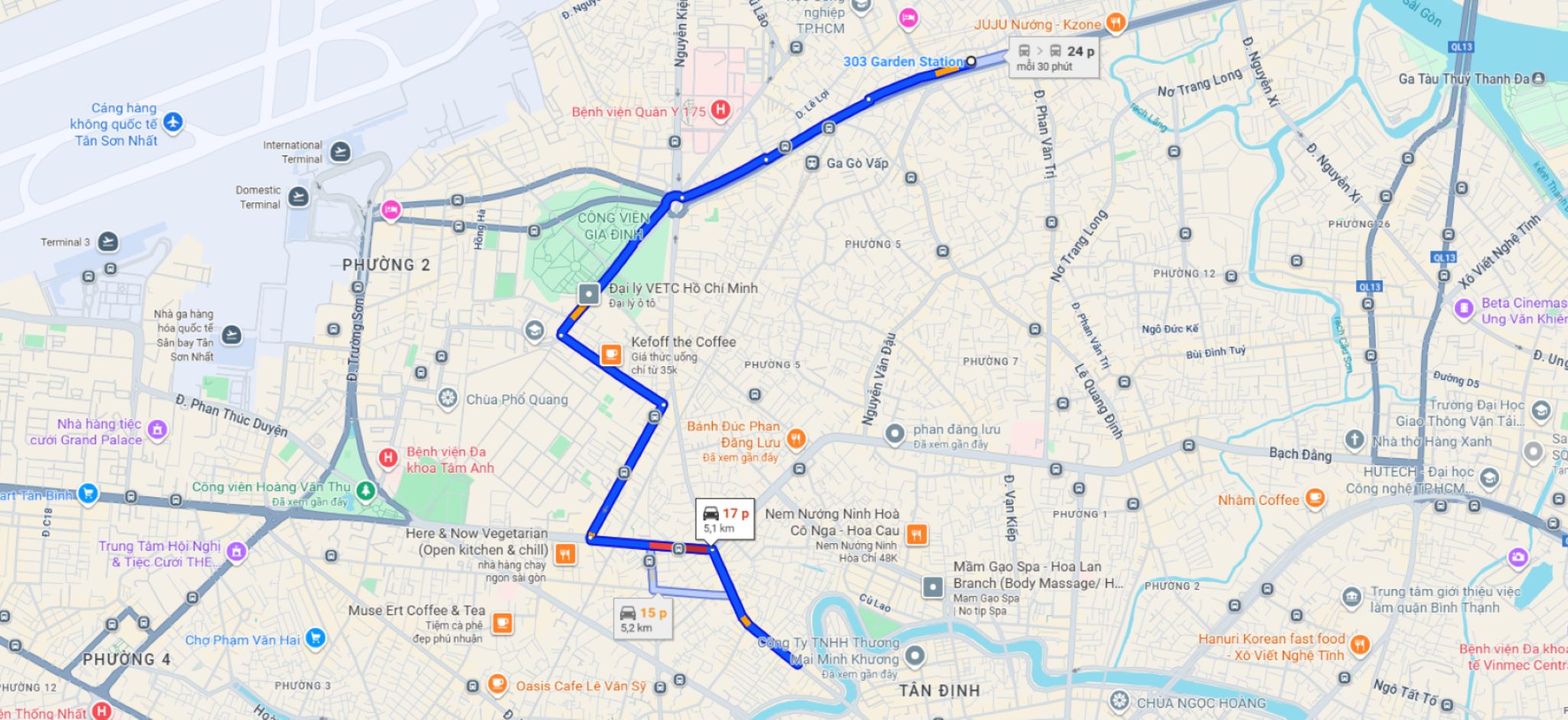Choose the alternate 15-minute car route

point(643,619)
